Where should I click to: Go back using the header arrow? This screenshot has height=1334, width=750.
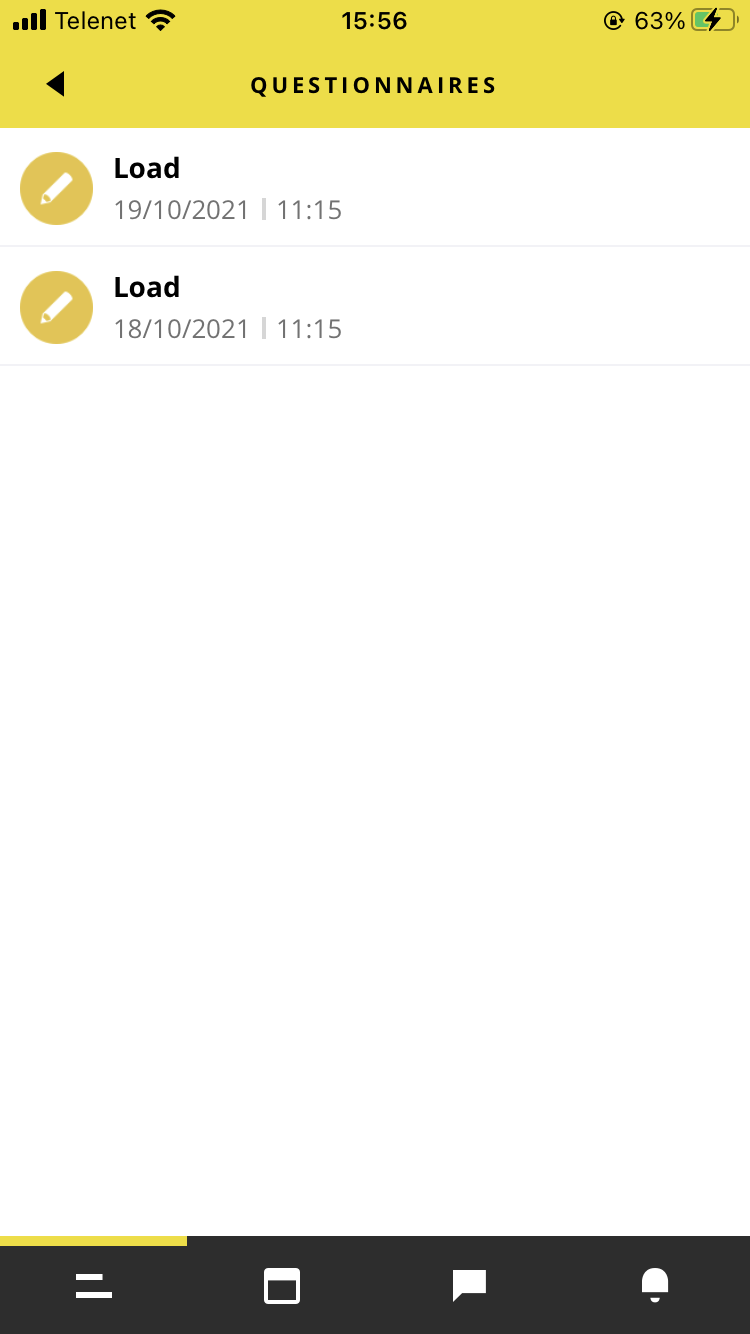[x=55, y=85]
